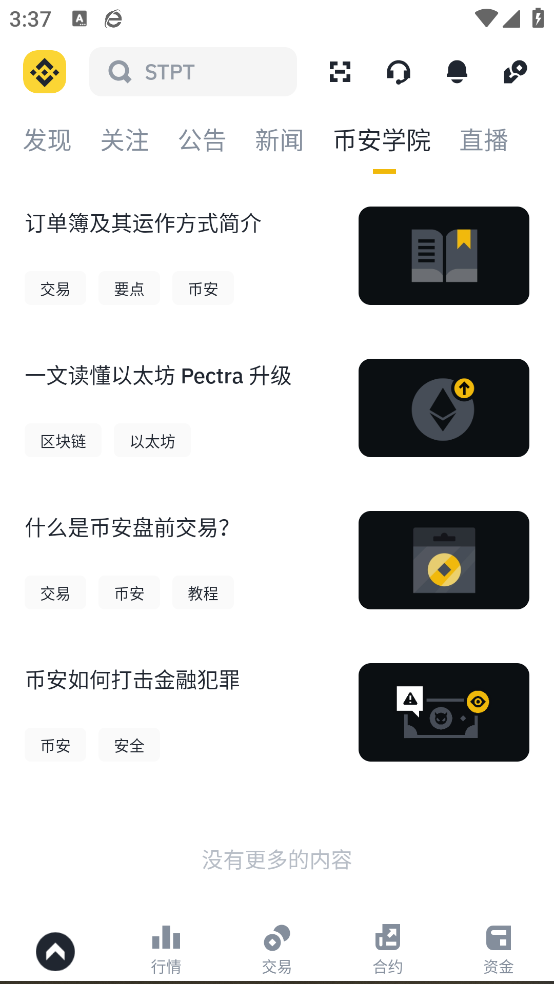Go to 行情 in bottom navigation
This screenshot has width=554, height=984.
(x=166, y=949)
